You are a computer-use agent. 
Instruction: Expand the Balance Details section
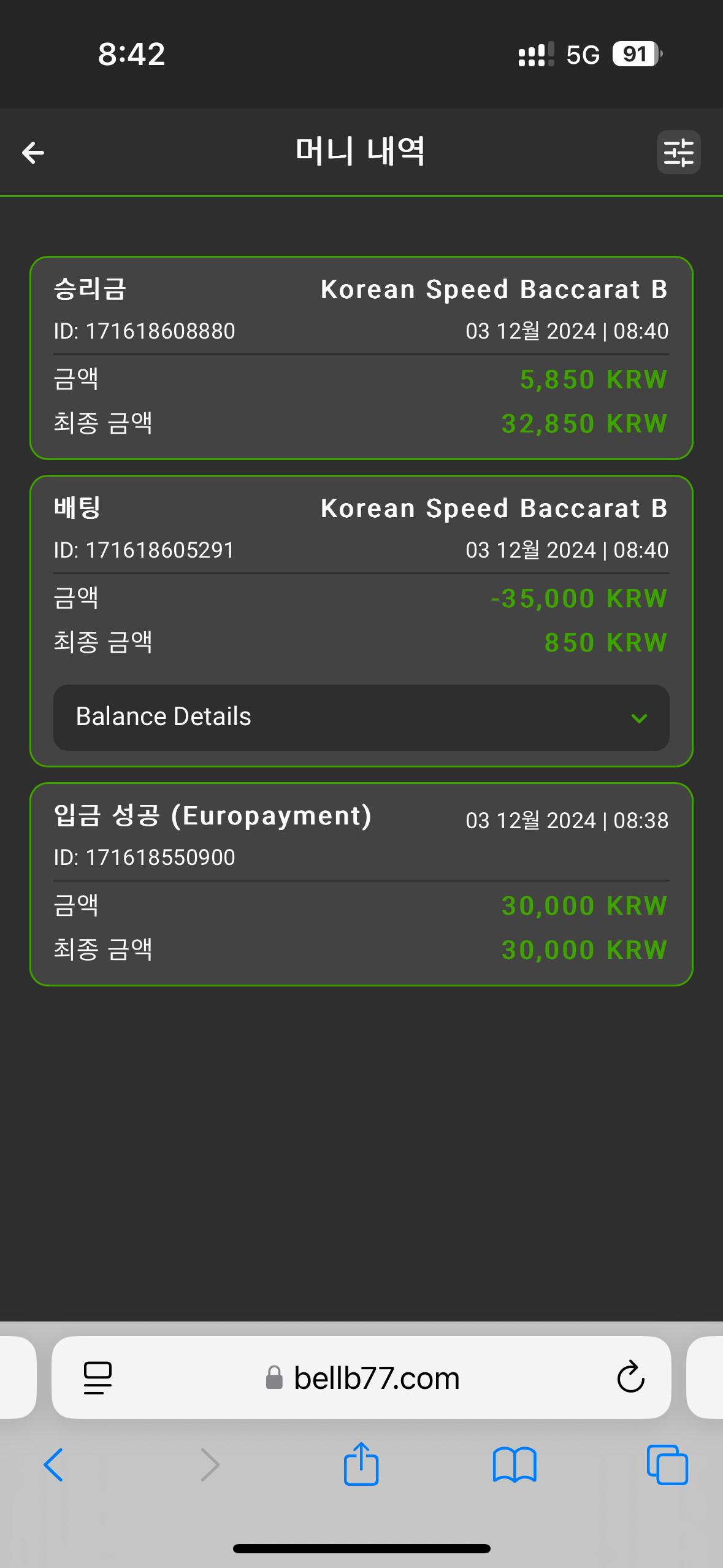[x=361, y=717]
